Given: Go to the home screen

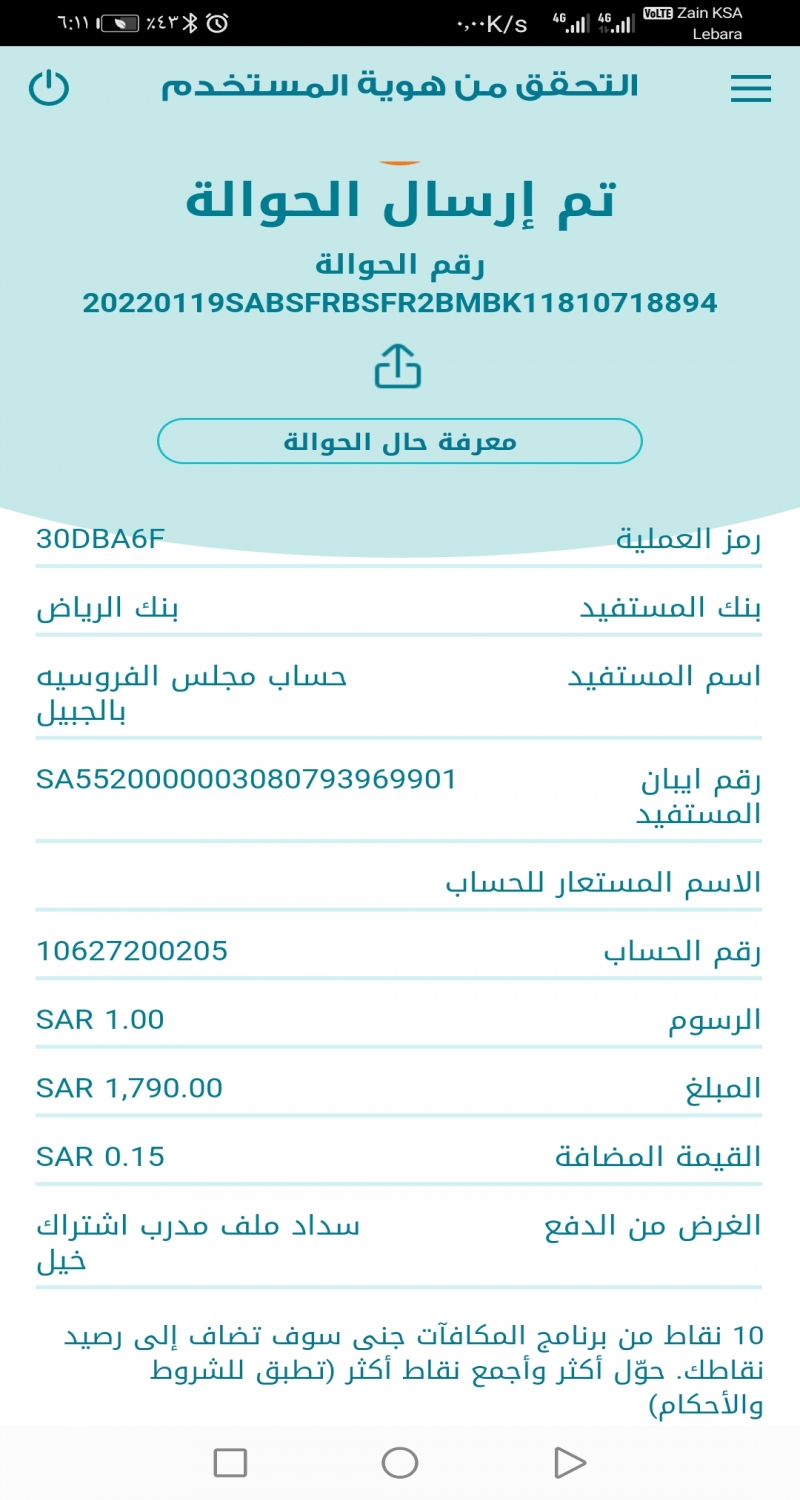Looking at the screenshot, I should click(400, 1463).
